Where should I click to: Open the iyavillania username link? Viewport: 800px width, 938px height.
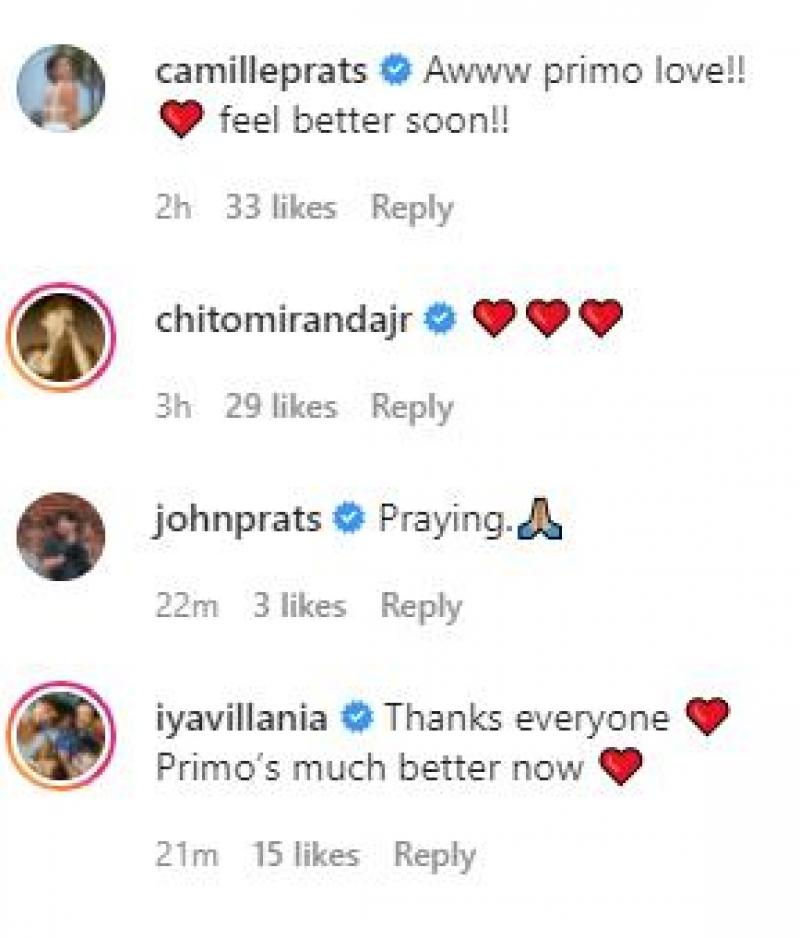tap(241, 718)
